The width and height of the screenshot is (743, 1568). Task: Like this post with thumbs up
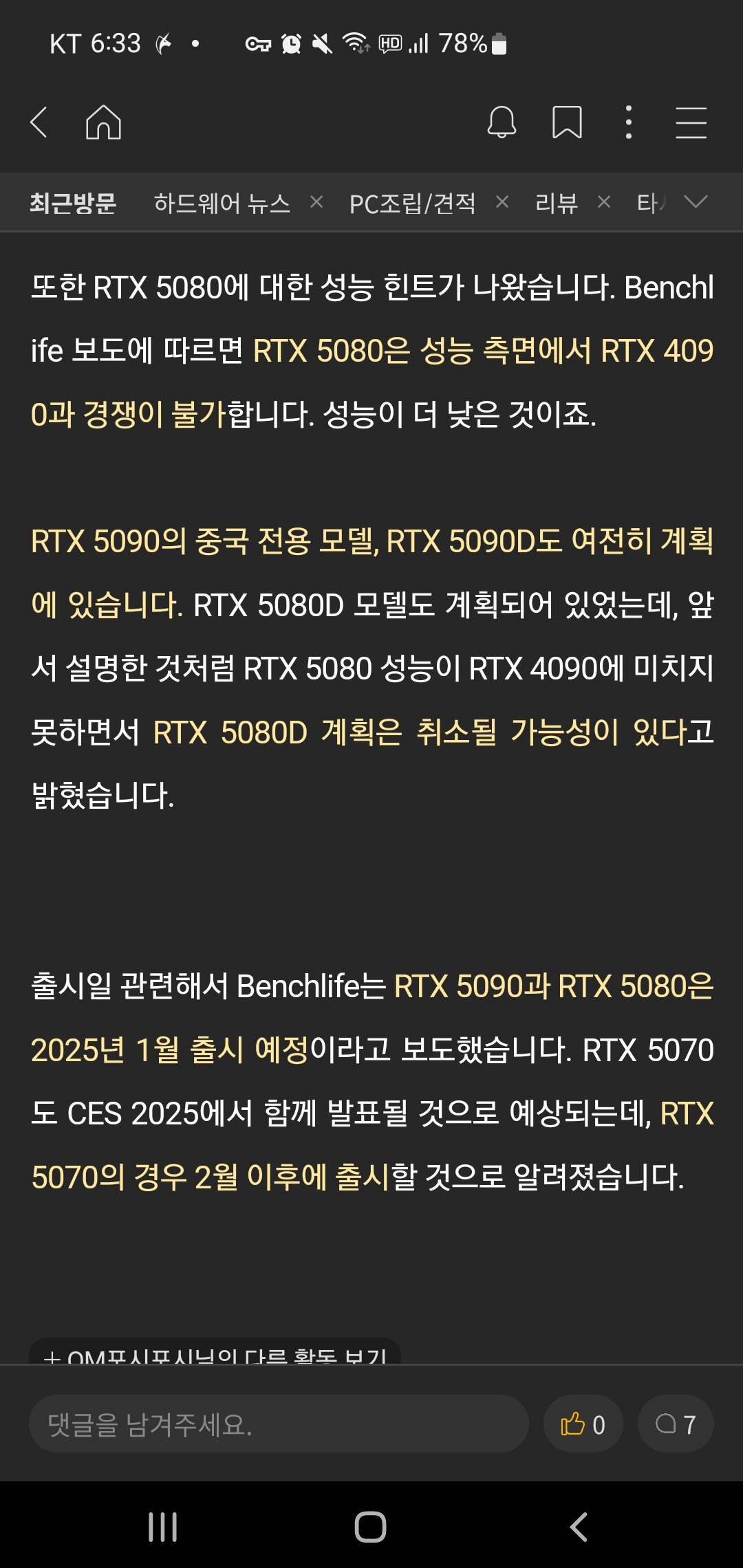click(583, 1424)
